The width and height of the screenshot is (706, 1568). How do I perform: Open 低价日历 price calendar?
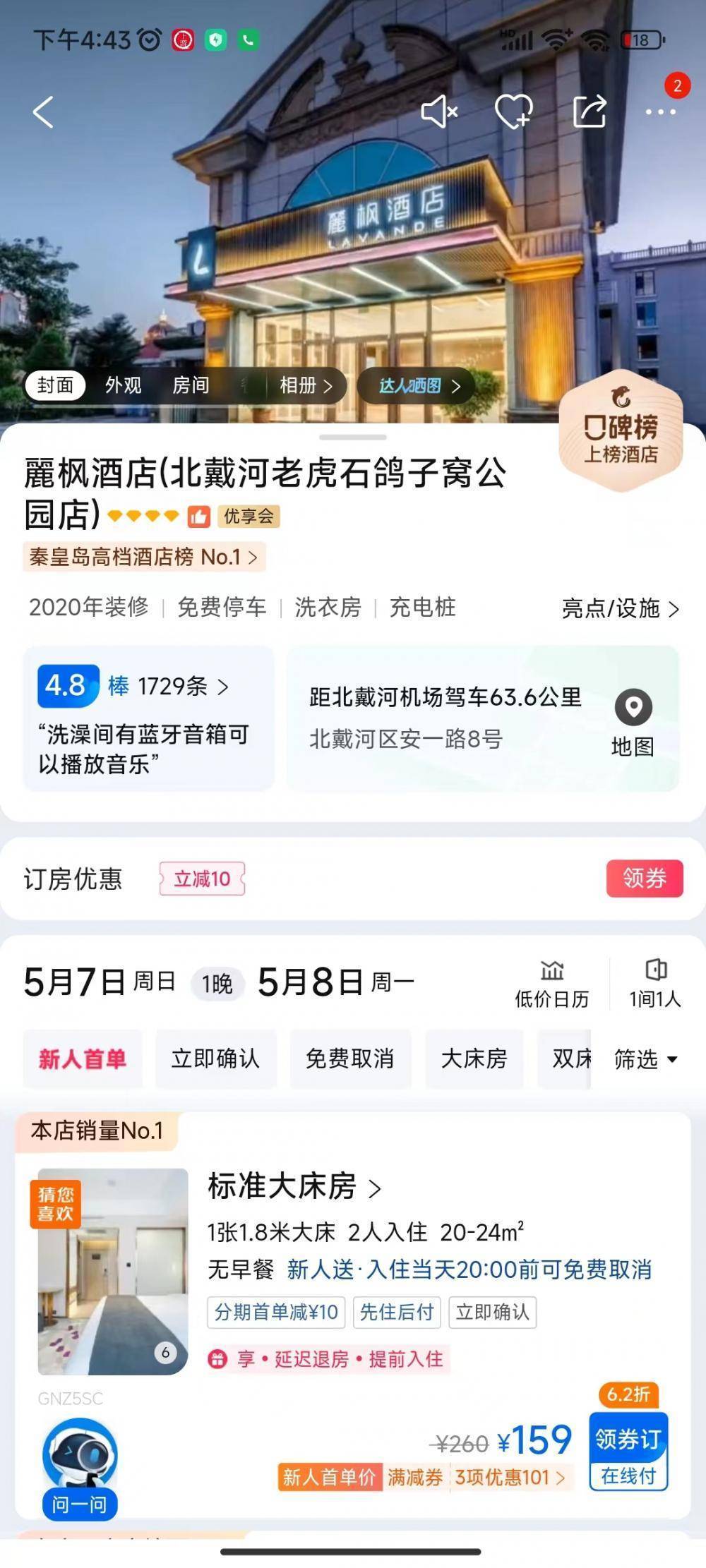[x=551, y=984]
